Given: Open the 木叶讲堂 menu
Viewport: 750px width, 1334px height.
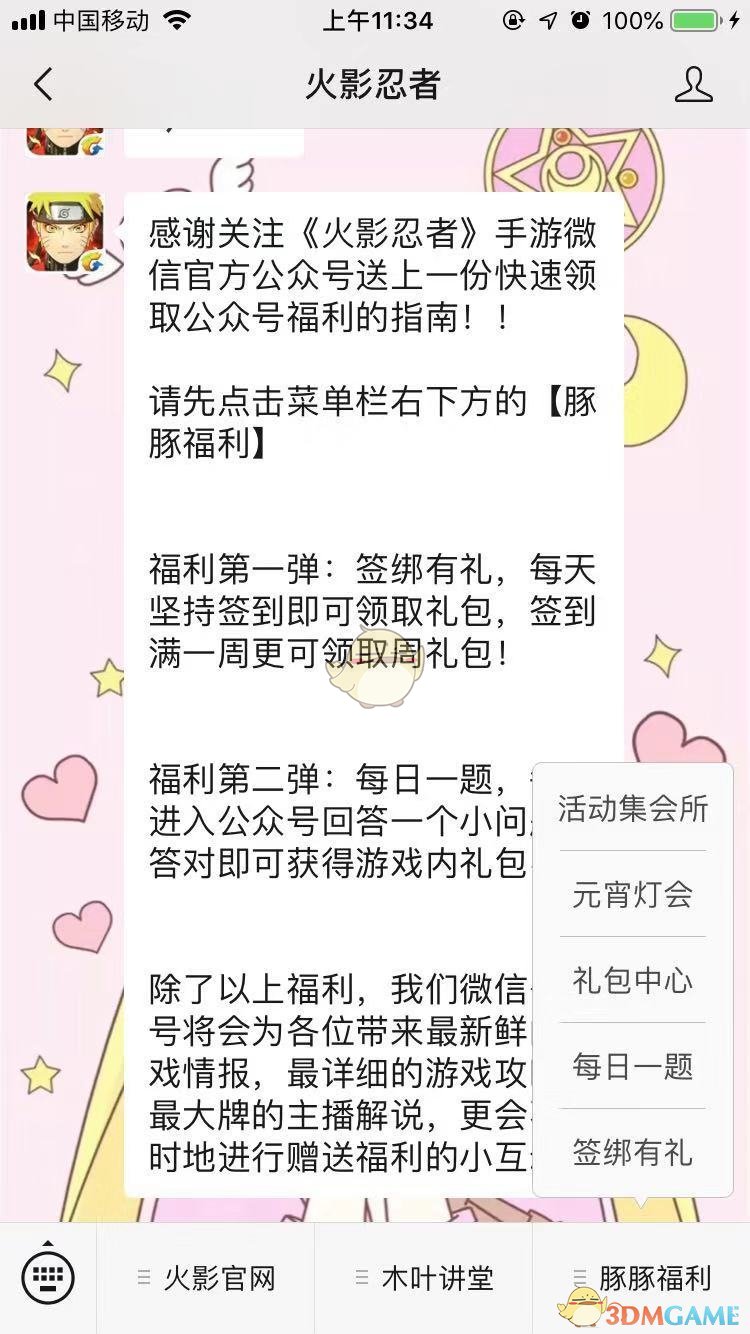Looking at the screenshot, I should pyautogui.click(x=424, y=1278).
